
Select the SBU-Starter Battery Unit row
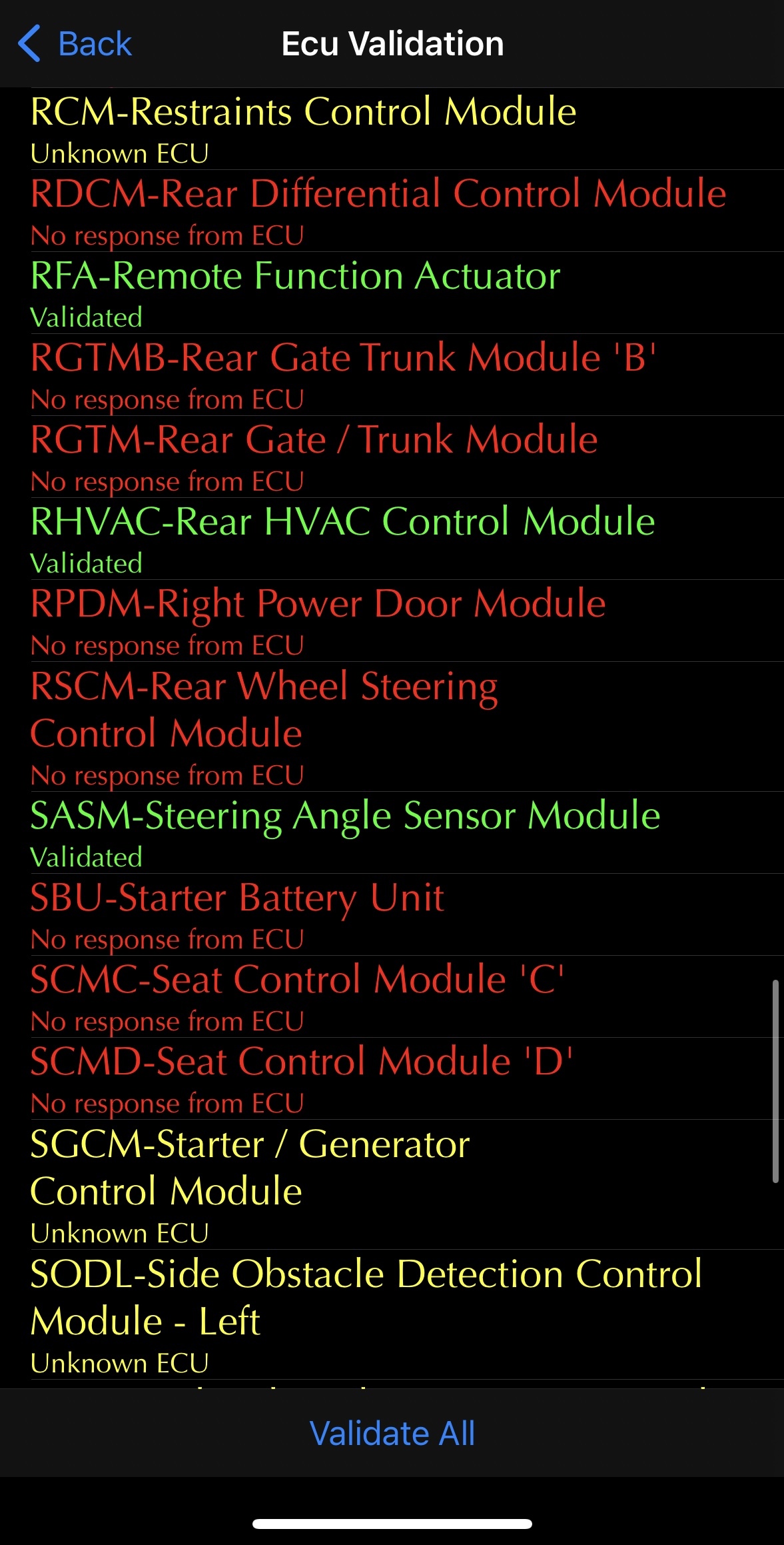tap(392, 914)
